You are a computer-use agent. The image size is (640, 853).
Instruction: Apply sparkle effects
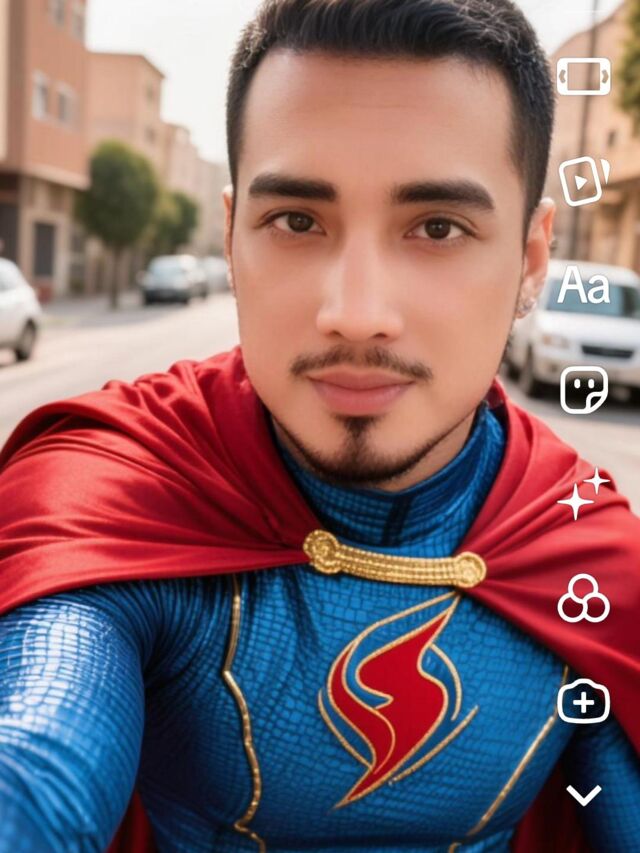point(583,494)
